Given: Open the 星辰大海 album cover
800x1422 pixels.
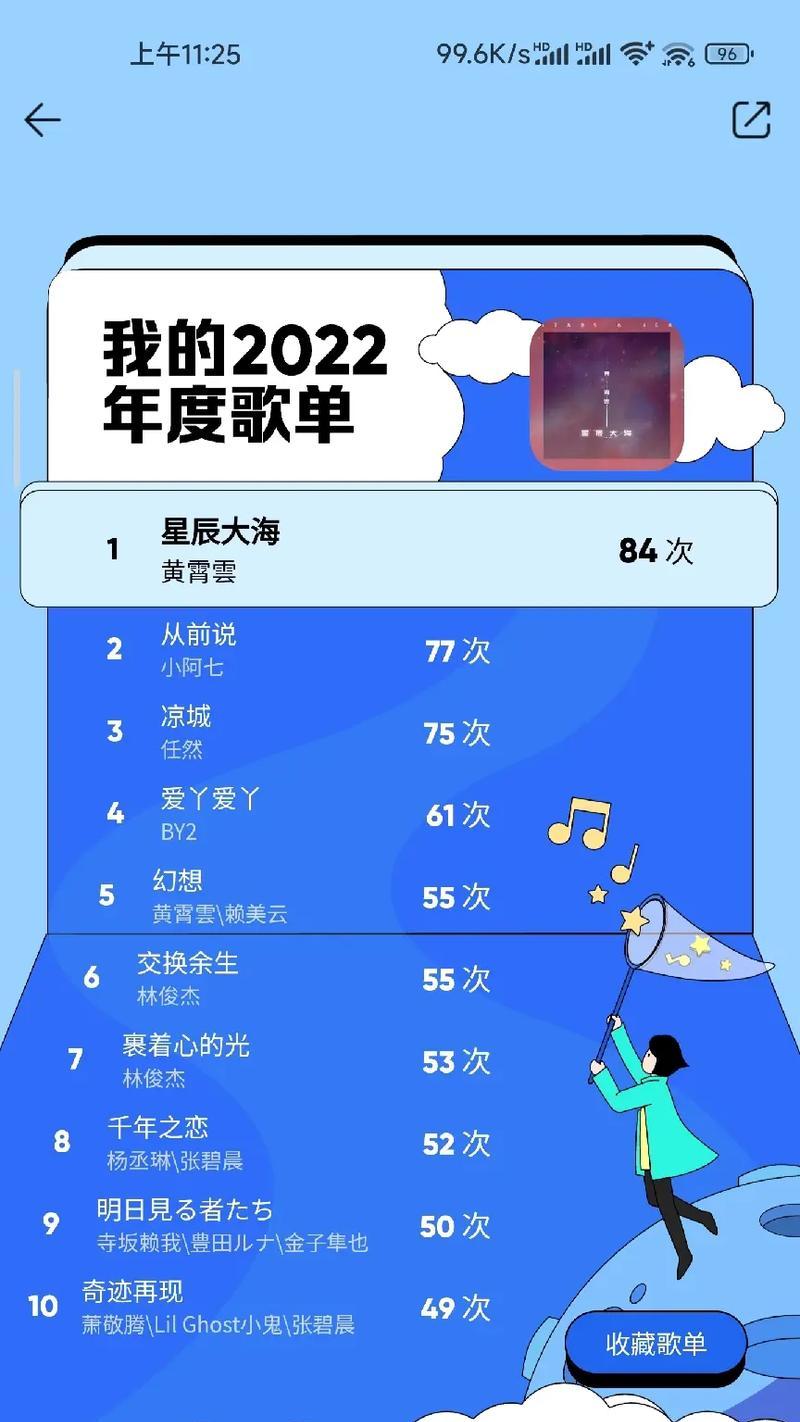Looking at the screenshot, I should tap(606, 394).
